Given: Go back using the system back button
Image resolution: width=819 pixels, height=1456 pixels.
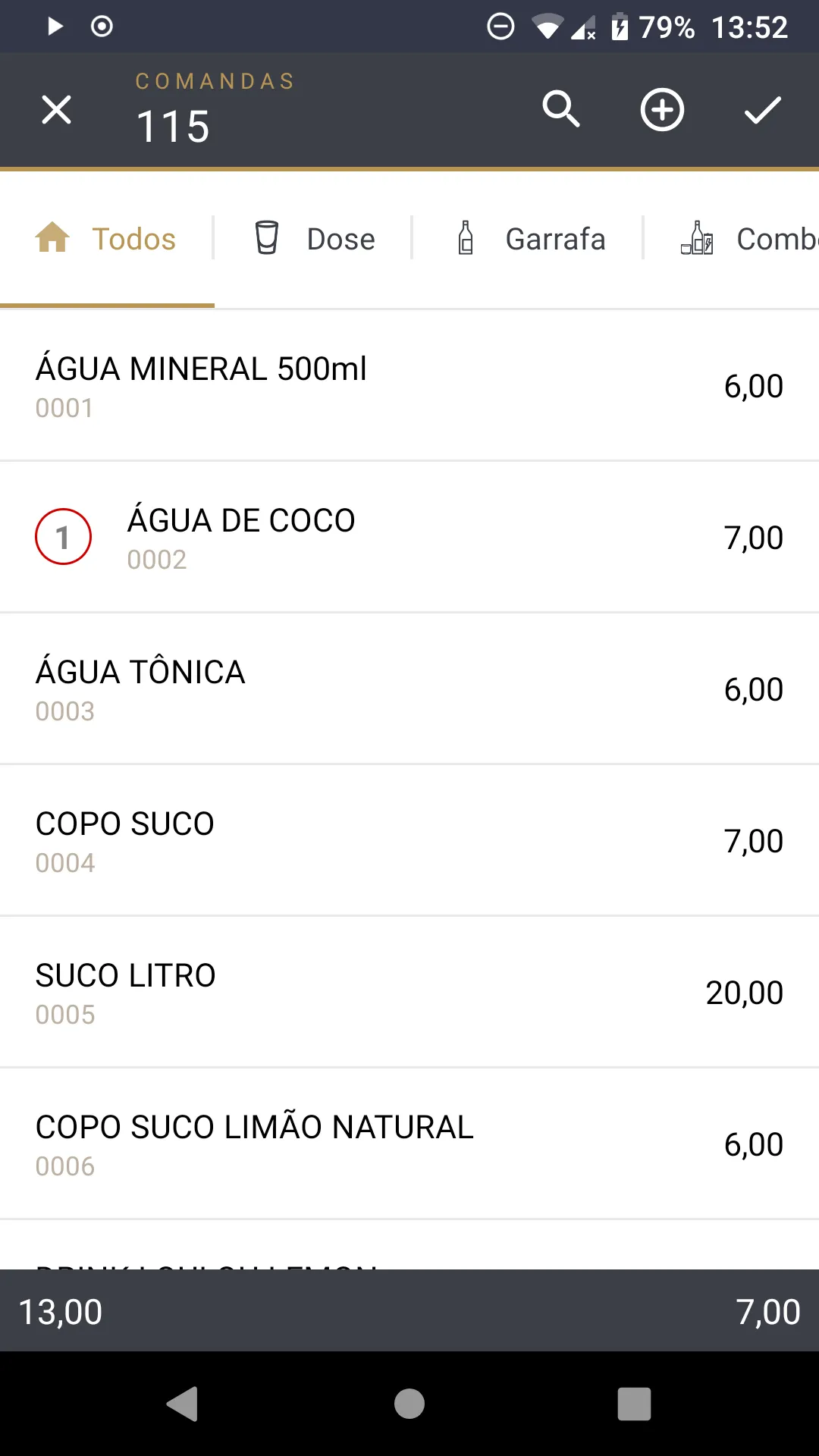Looking at the screenshot, I should tap(182, 1404).
